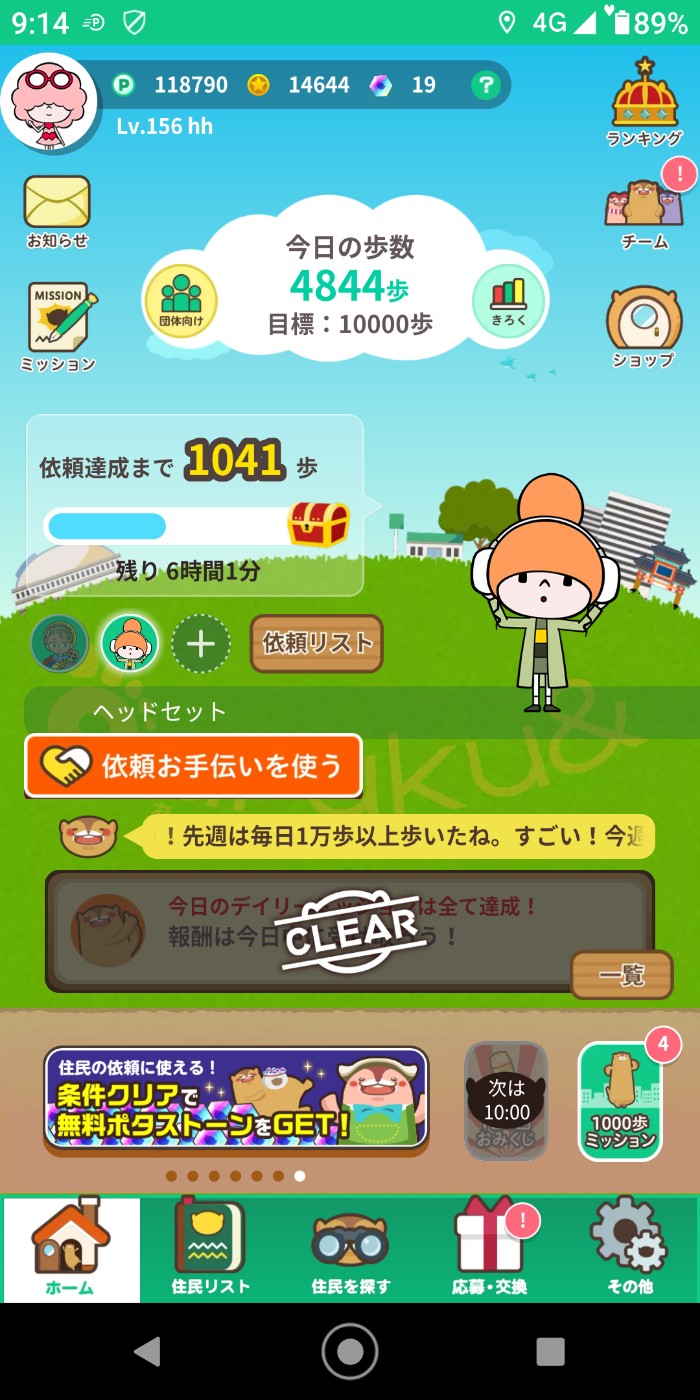This screenshot has width=700, height=1400.
Task: Open the ミッション list
Action: [x=59, y=327]
